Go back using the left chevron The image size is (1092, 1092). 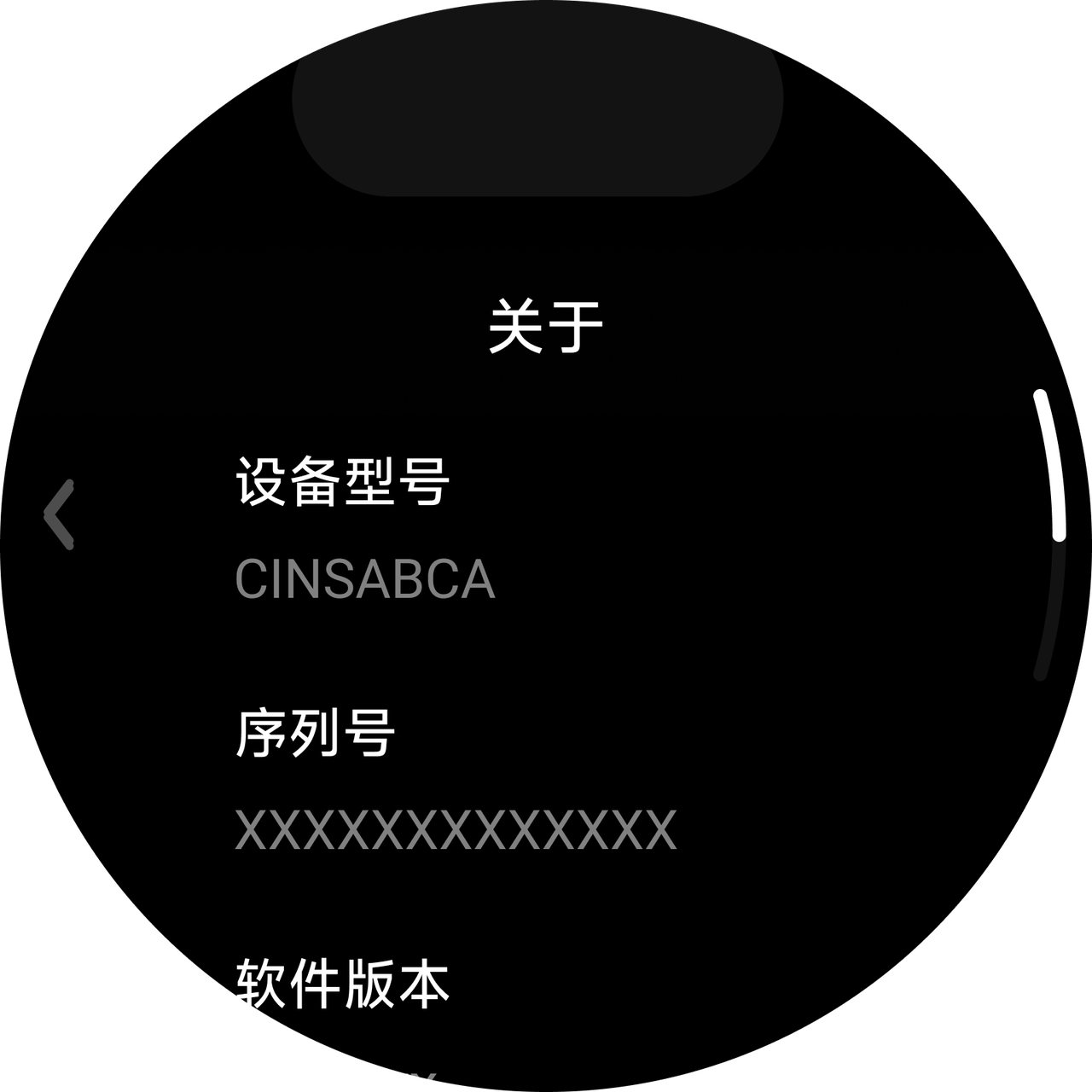click(x=60, y=514)
